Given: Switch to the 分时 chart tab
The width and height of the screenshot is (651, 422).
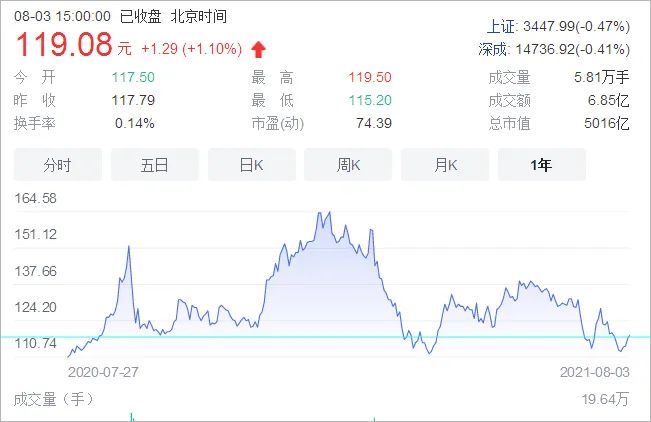Looking at the screenshot, I should pyautogui.click(x=58, y=165).
